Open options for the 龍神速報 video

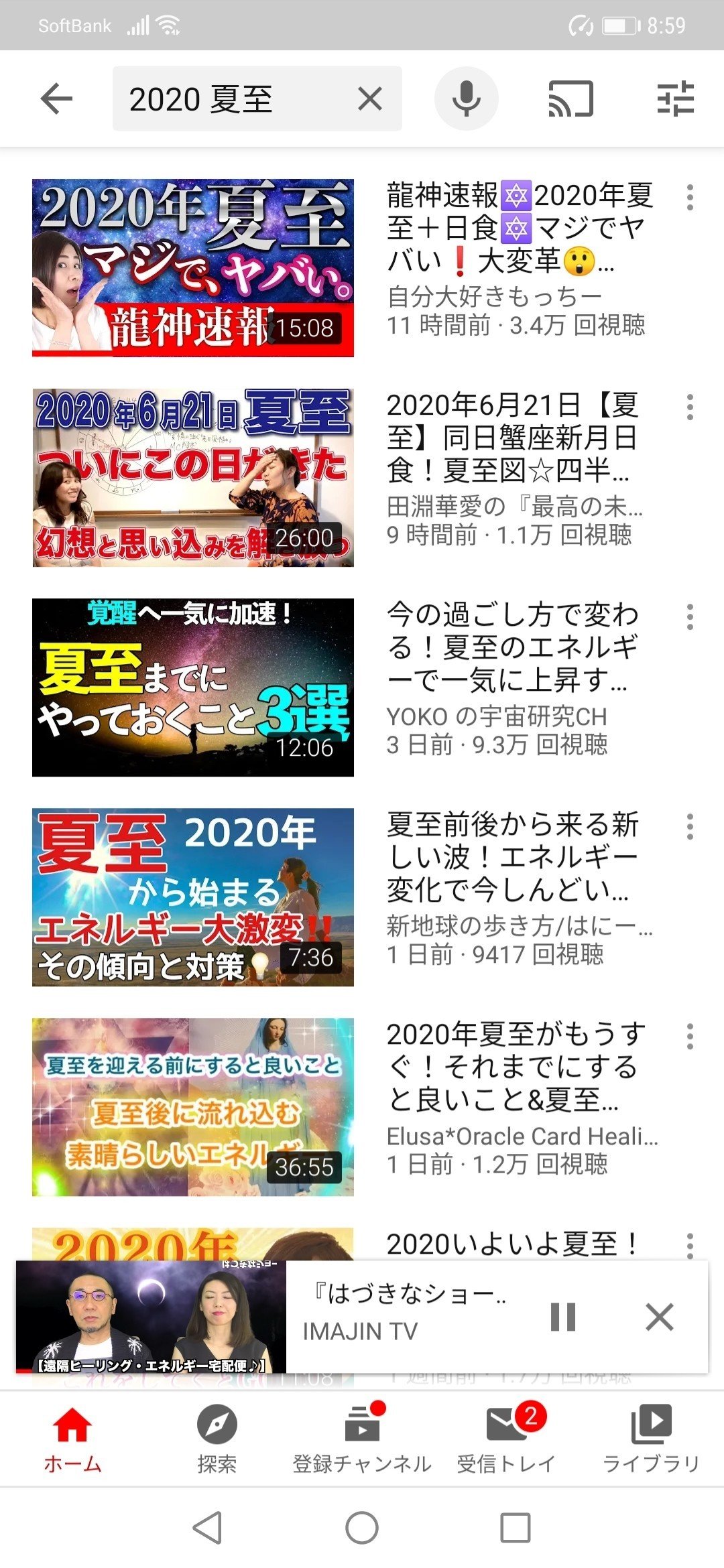click(x=690, y=198)
